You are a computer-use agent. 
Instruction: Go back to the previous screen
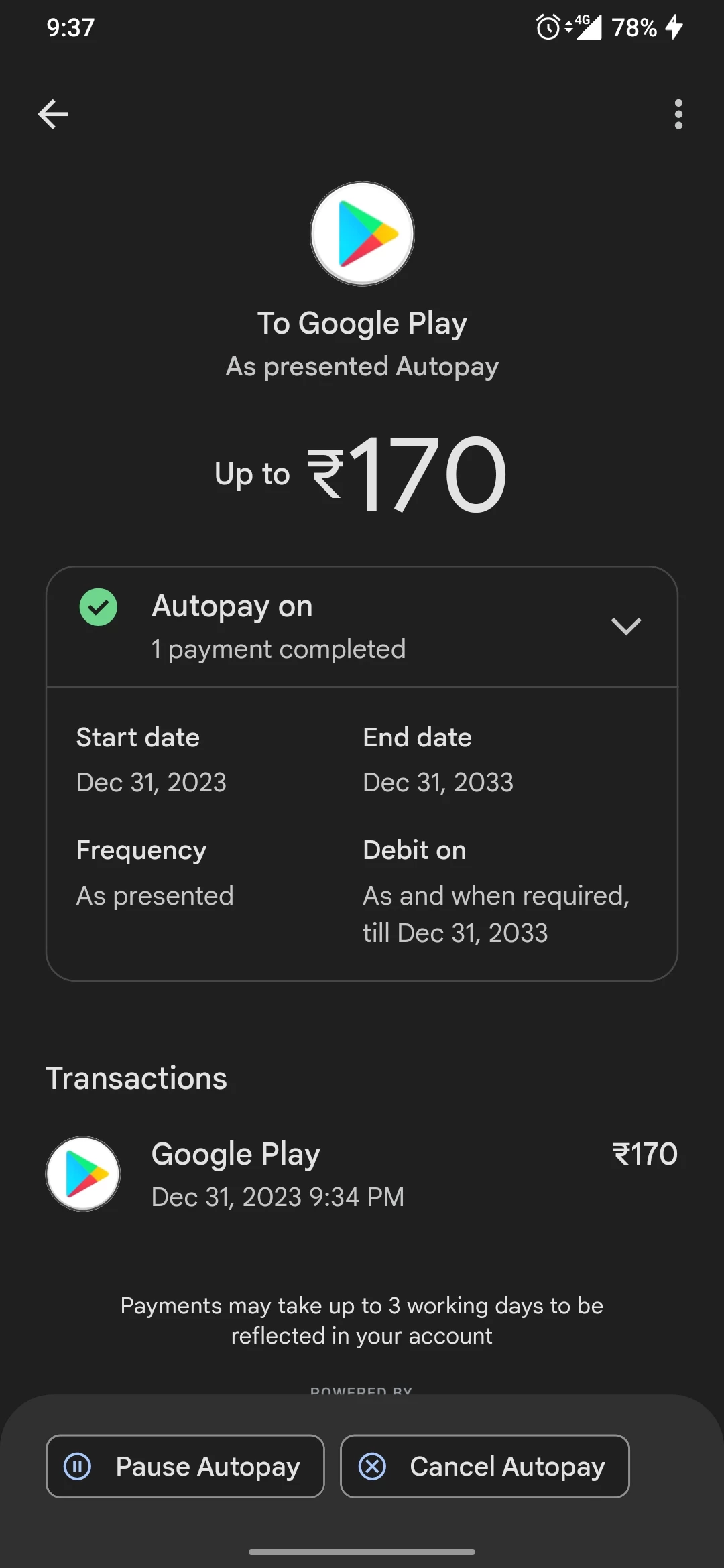53,114
